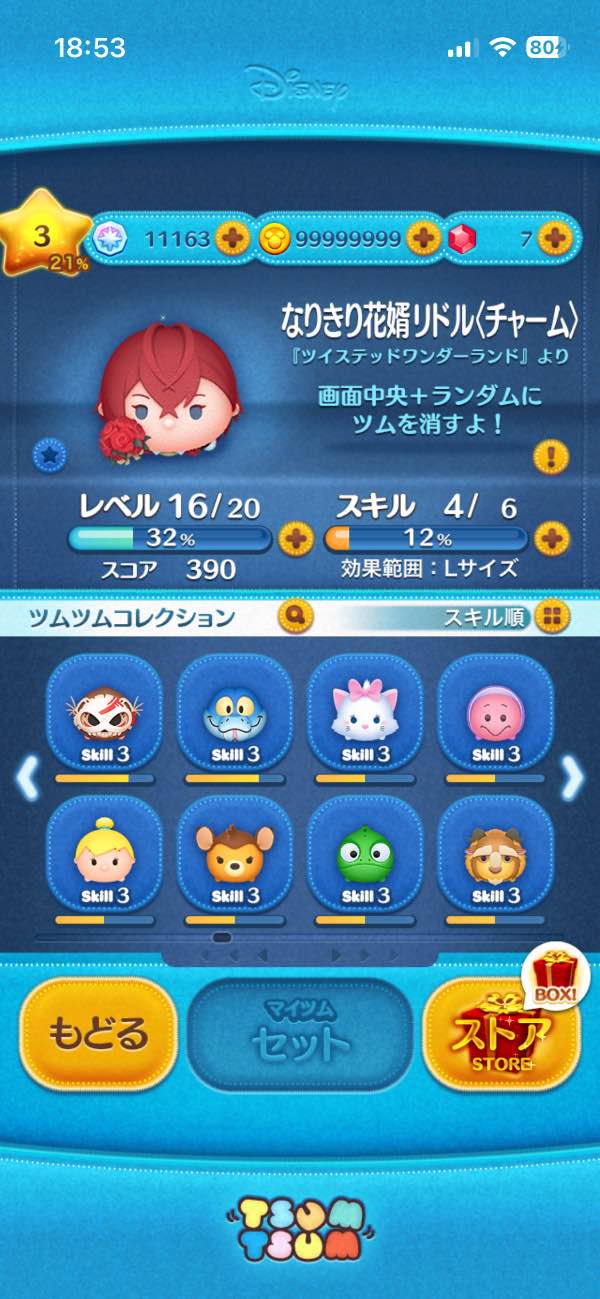Go to the next collection page arrow

(572, 777)
